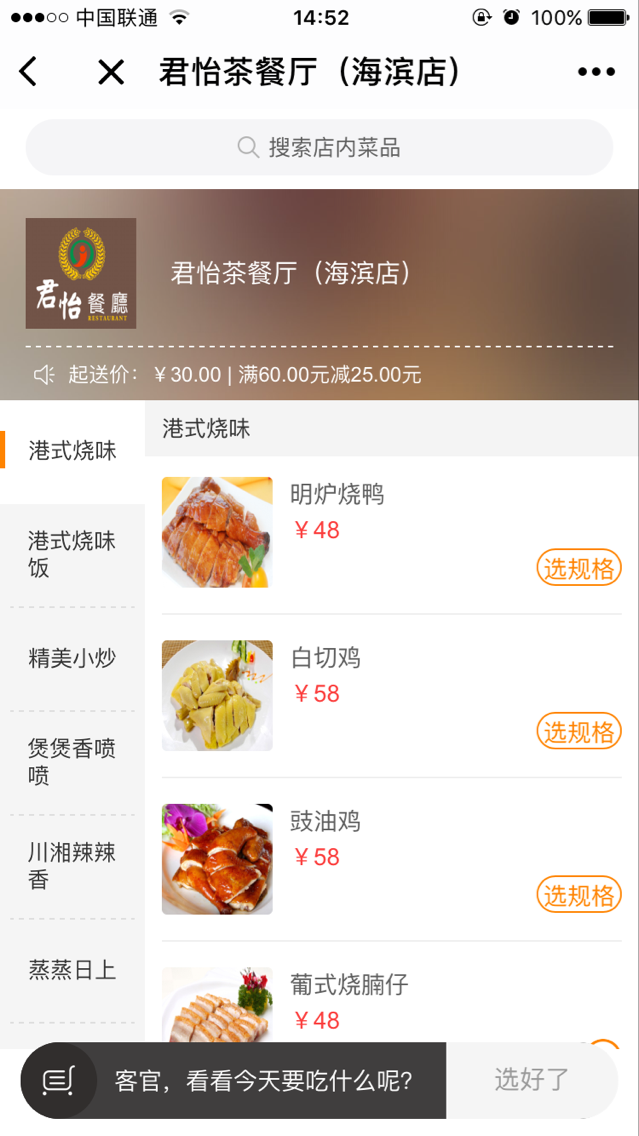This screenshot has height=1136, width=639.
Task: Choose specs for 明炉烧鸭
Action: 579,568
